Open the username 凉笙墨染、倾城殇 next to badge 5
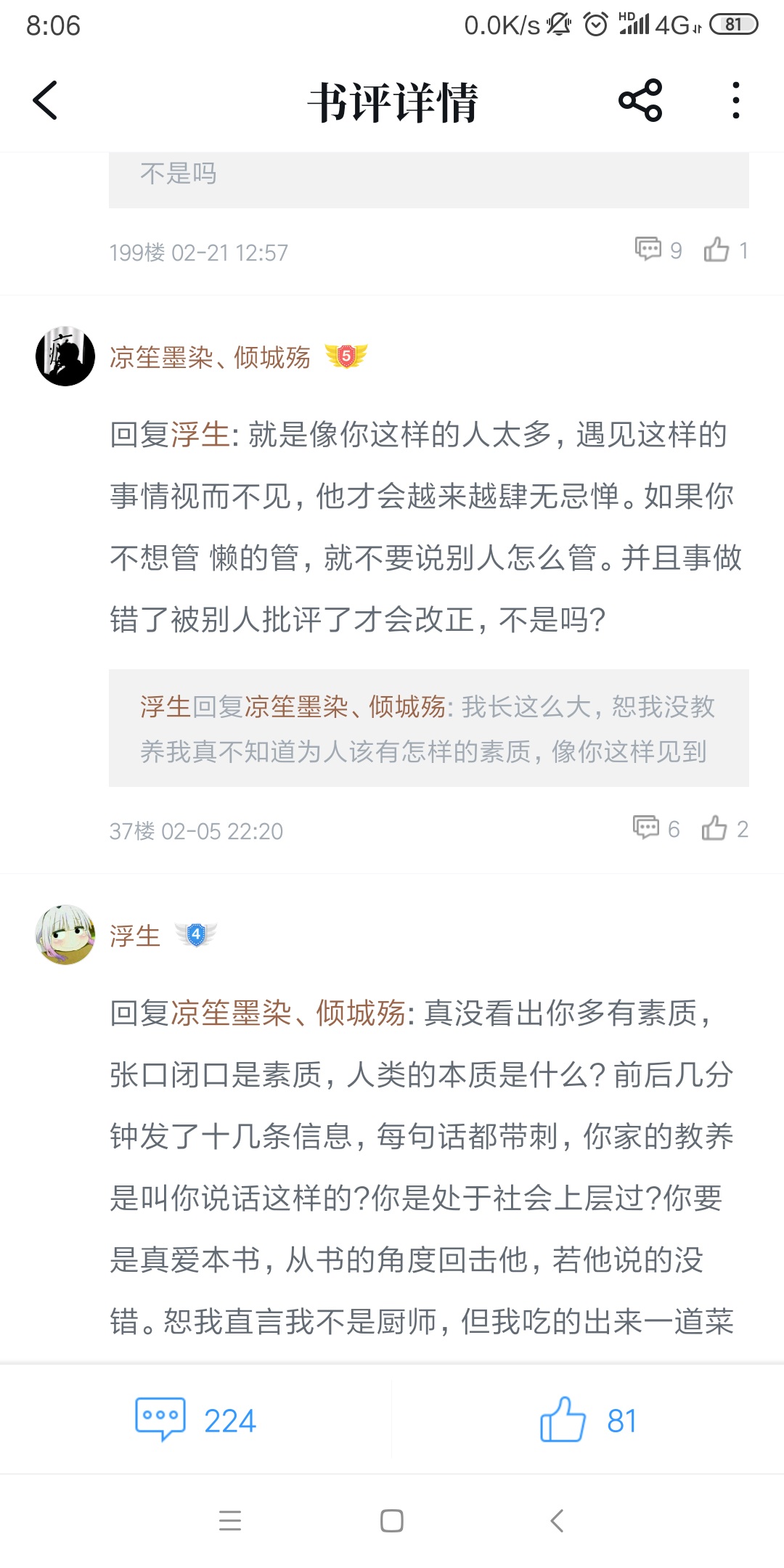 coord(210,357)
